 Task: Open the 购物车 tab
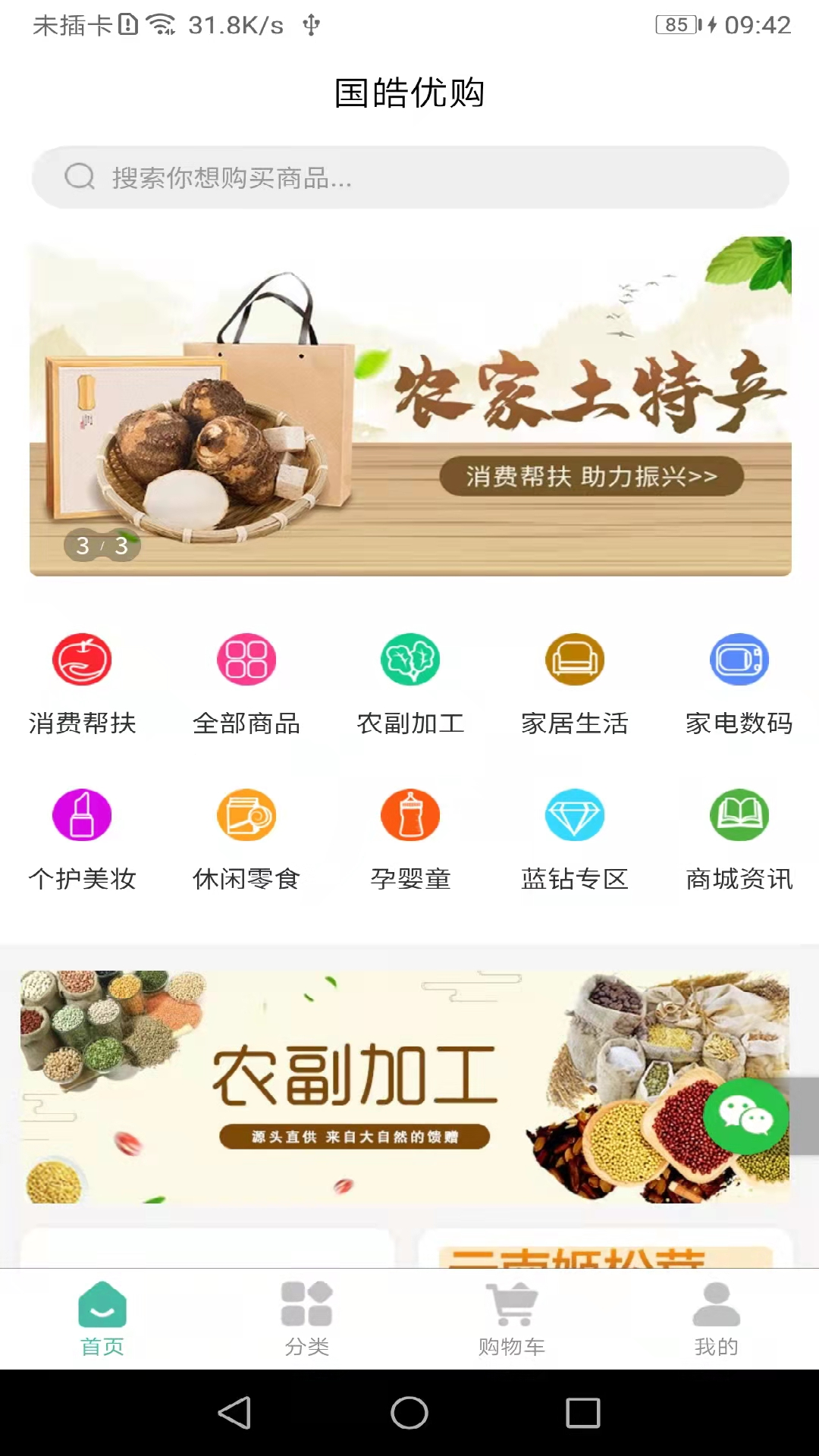pyautogui.click(x=512, y=1318)
